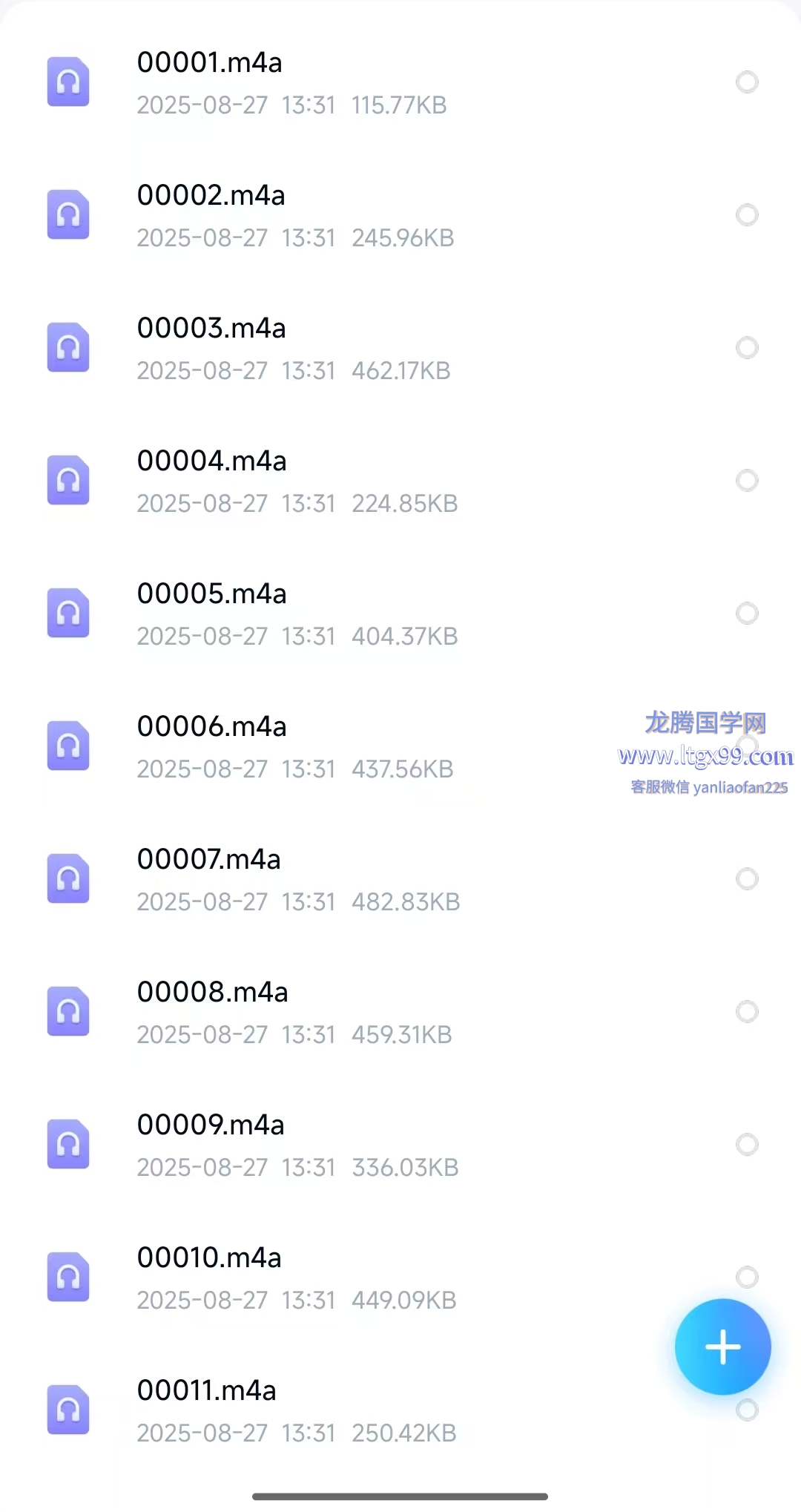The image size is (801, 1512).
Task: Select the radio button for 00008.m4a
Action: click(x=747, y=1012)
